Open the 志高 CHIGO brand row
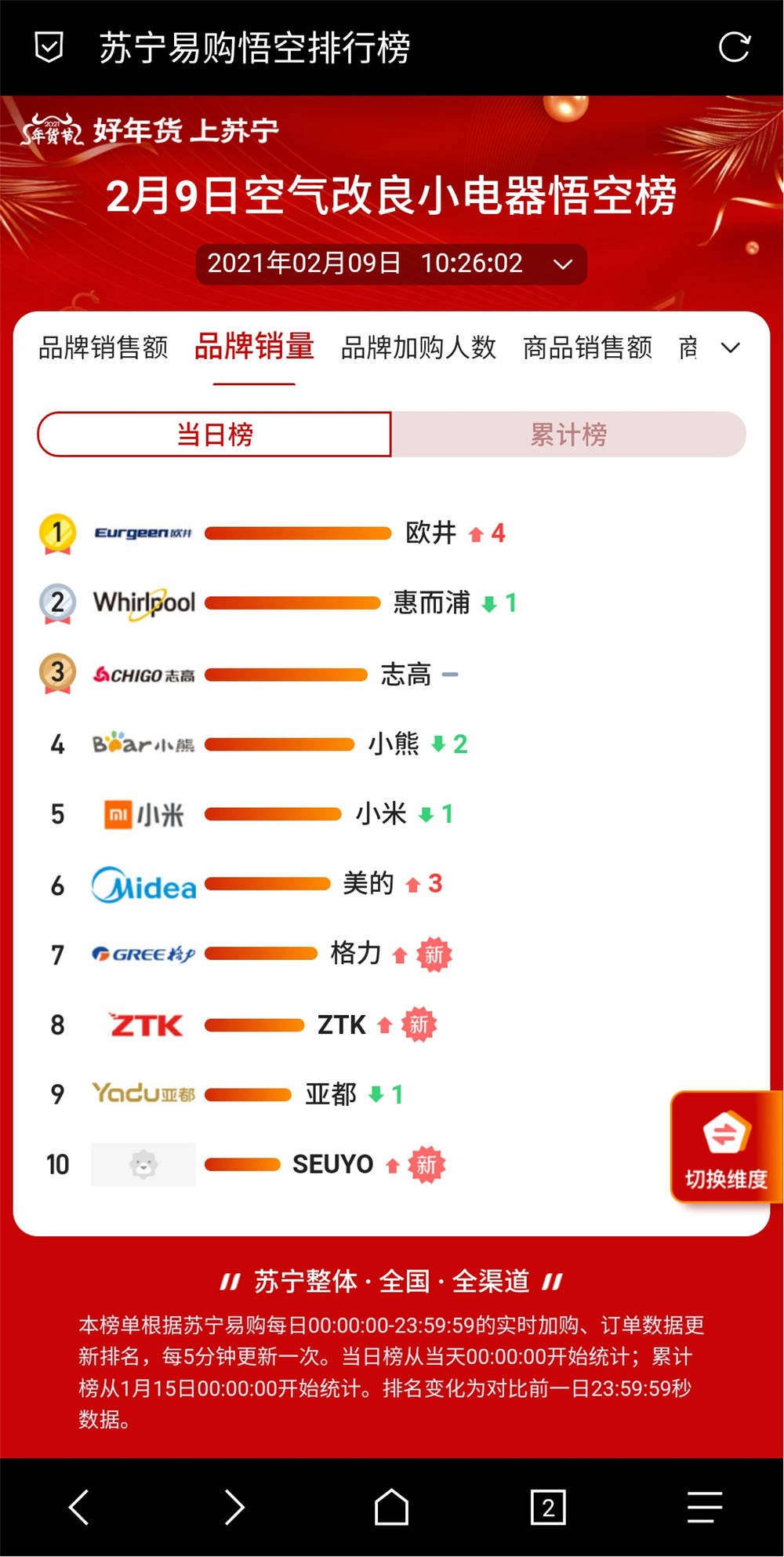 [x=405, y=675]
